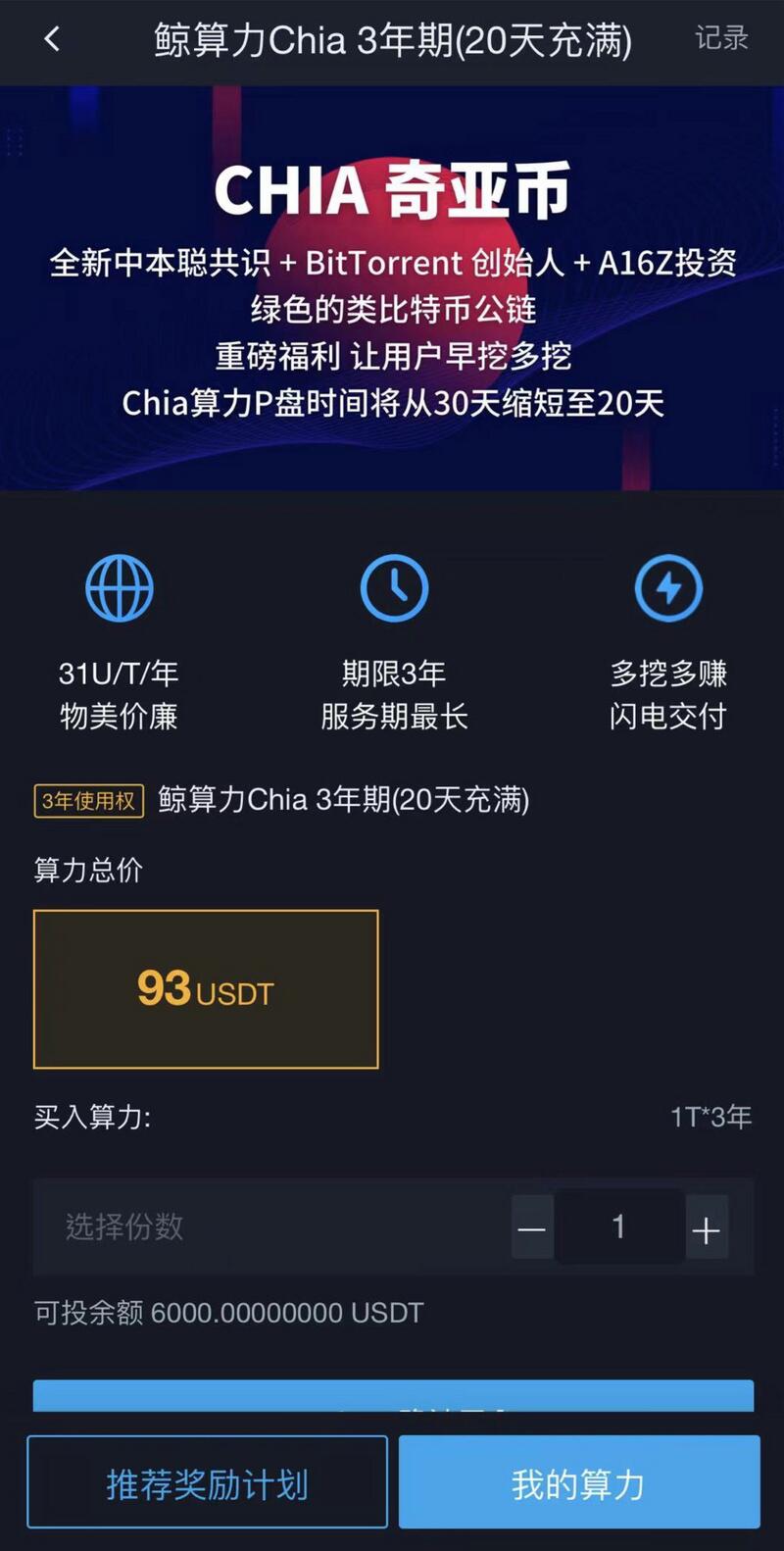Select the 93 USDT price box
Viewport: 784px width, 1551px height.
pos(205,988)
